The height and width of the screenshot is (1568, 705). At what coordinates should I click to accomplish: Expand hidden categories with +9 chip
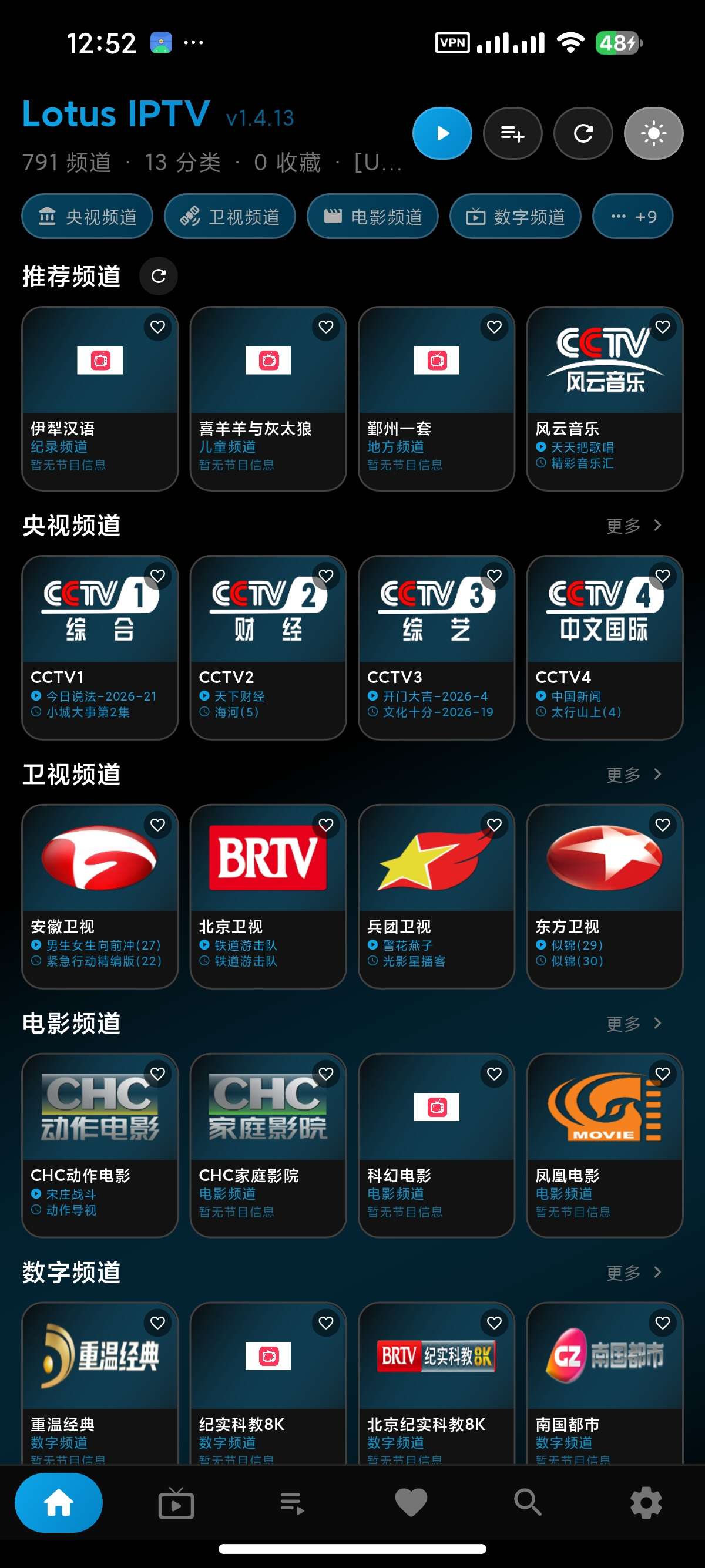(x=632, y=216)
